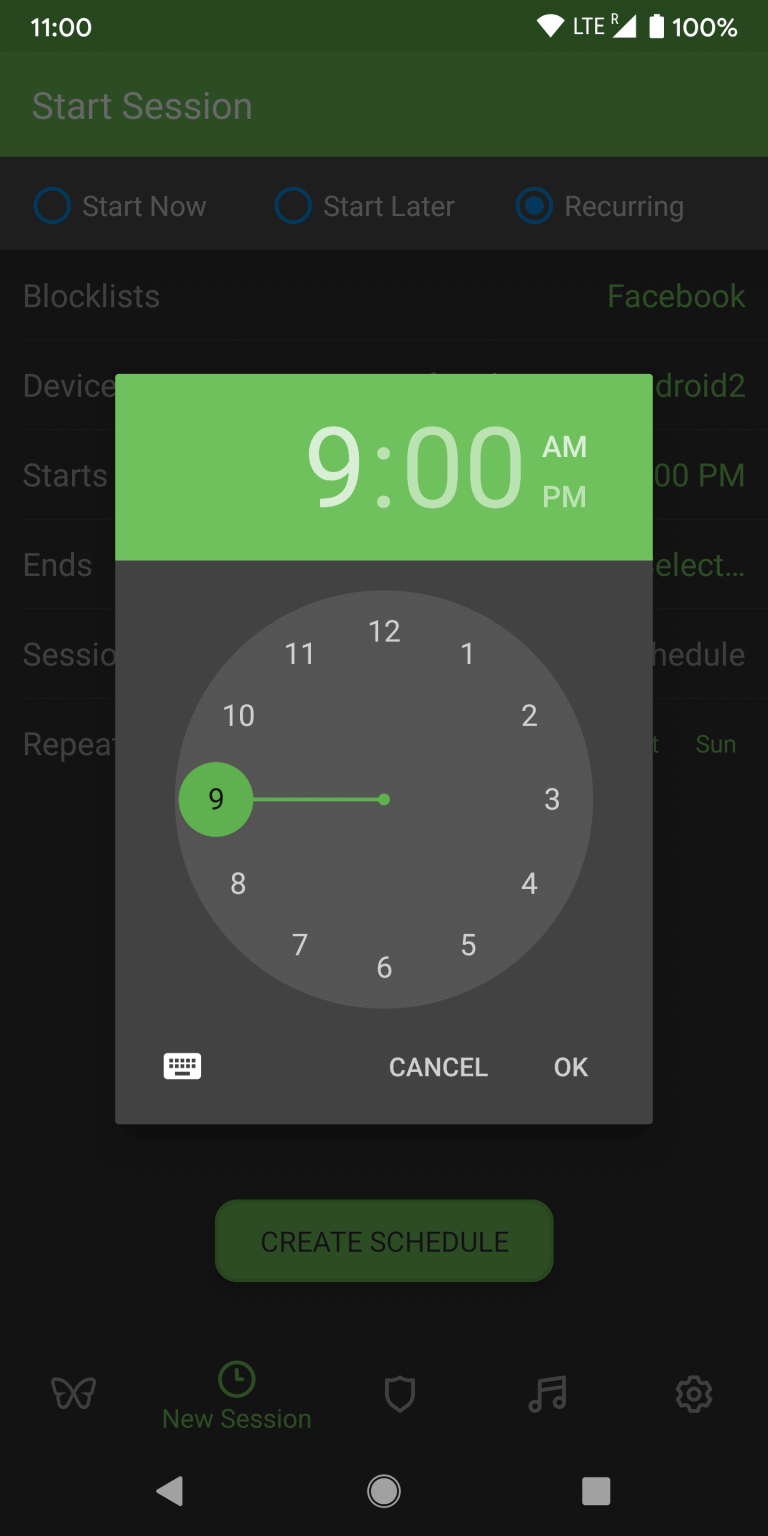The image size is (768, 1536).
Task: Choose 12 on the clock dial
Action: 384,631
